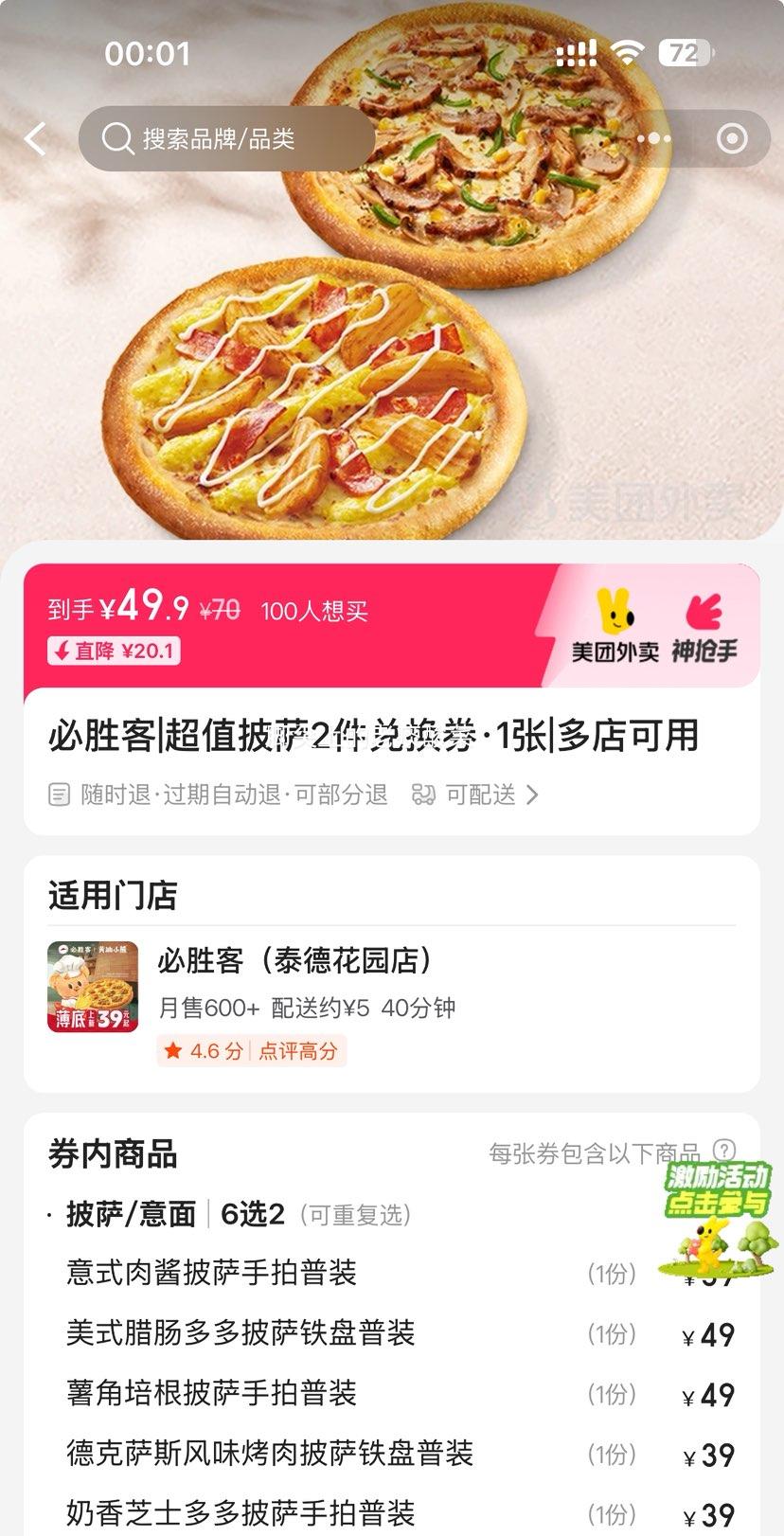Tap the circular target icon top right

point(732,138)
